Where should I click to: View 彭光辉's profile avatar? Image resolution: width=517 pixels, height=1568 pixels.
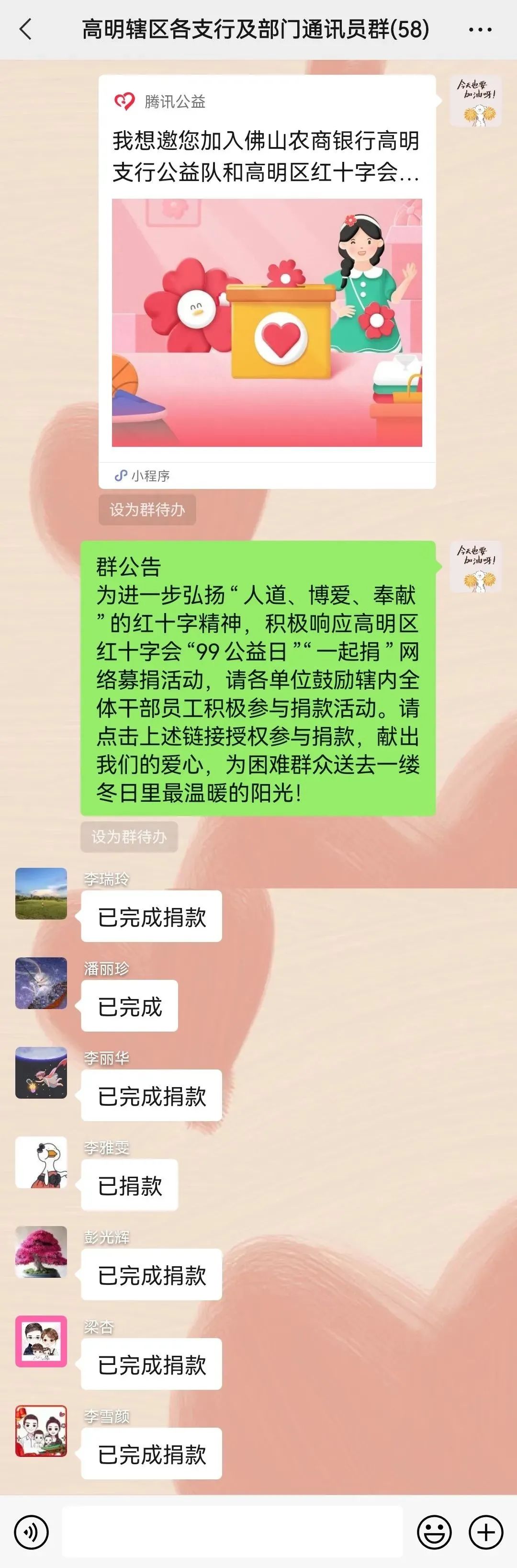[x=41, y=1251]
